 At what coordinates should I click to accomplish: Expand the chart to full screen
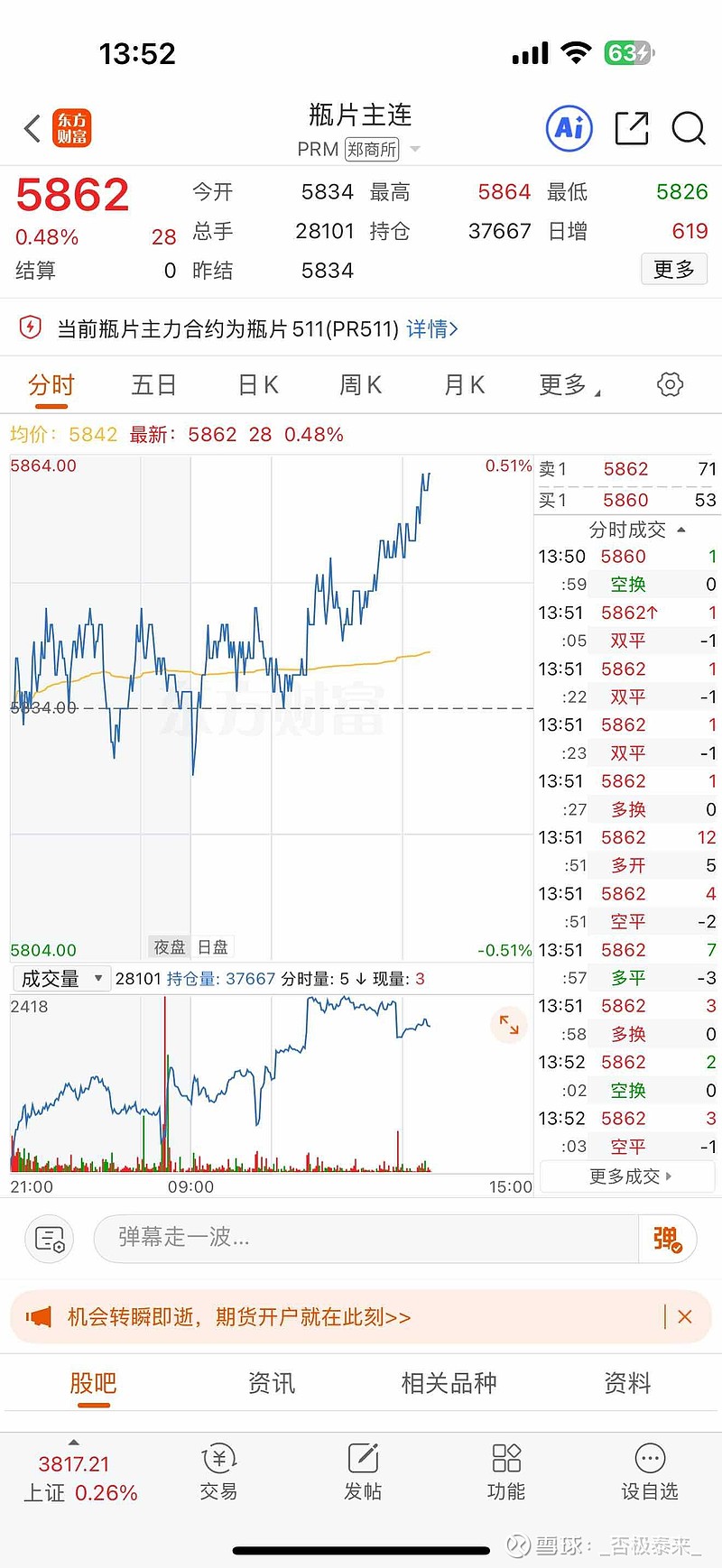[x=509, y=1025]
